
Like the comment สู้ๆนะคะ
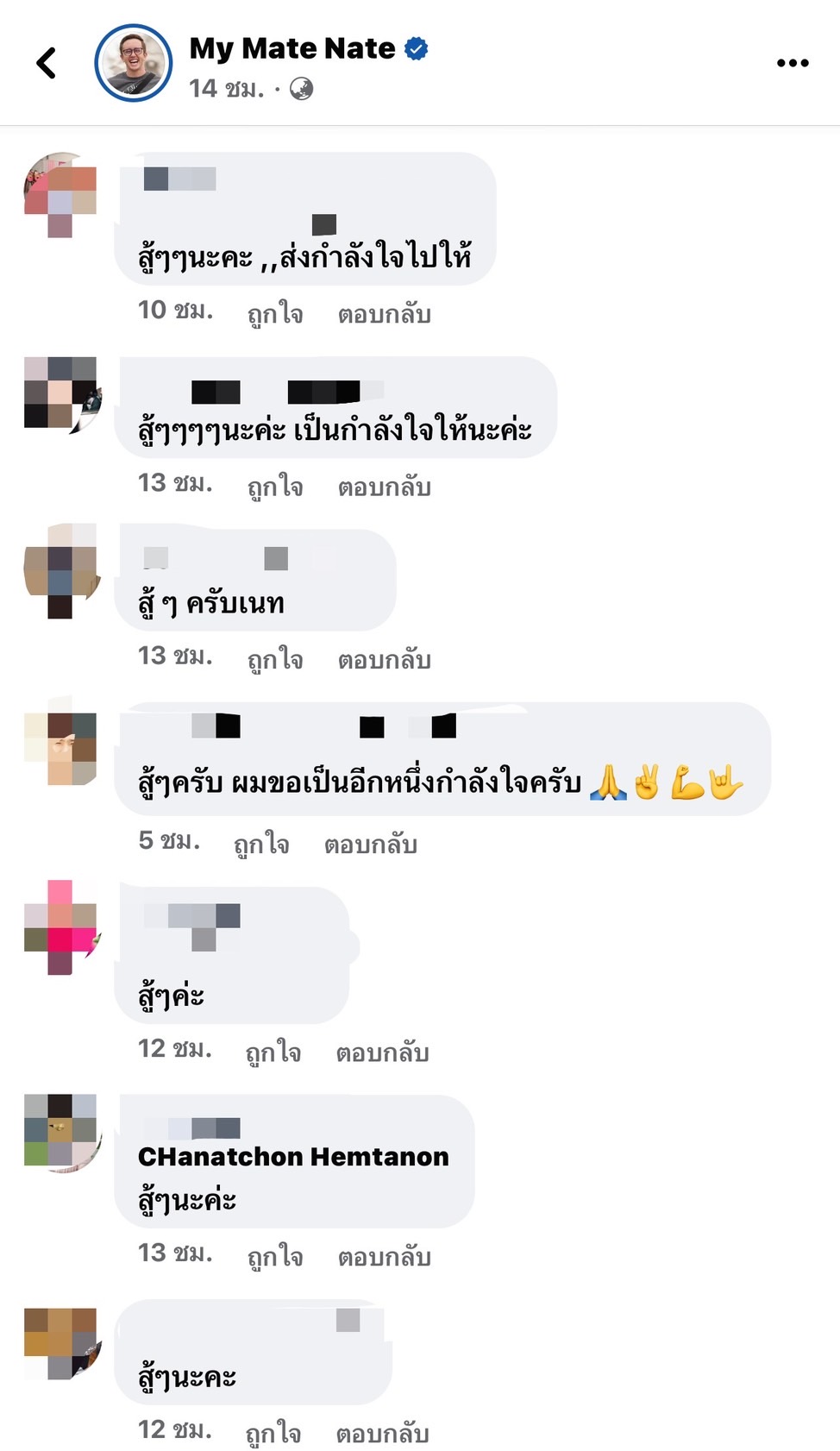(x=273, y=1433)
